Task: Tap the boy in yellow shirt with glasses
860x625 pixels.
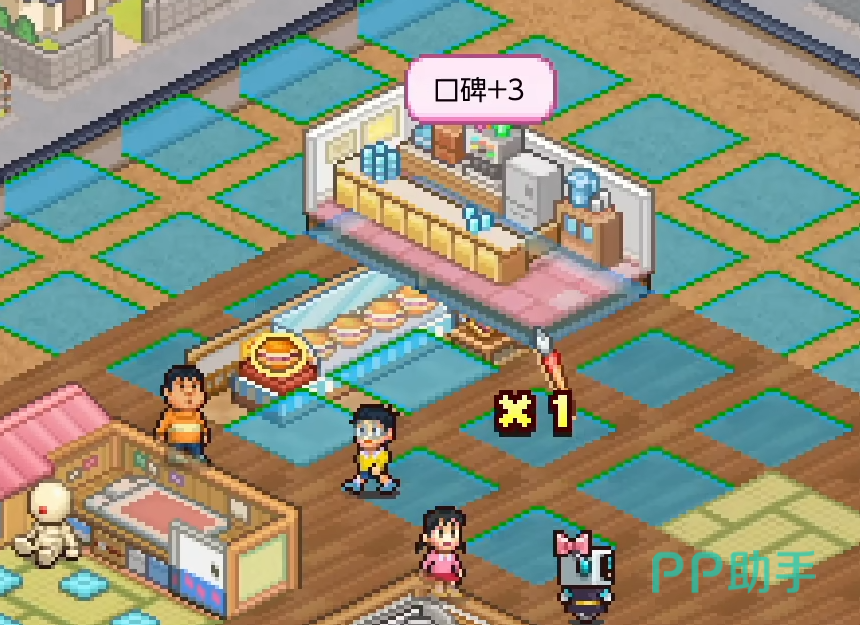Action: click(x=373, y=452)
